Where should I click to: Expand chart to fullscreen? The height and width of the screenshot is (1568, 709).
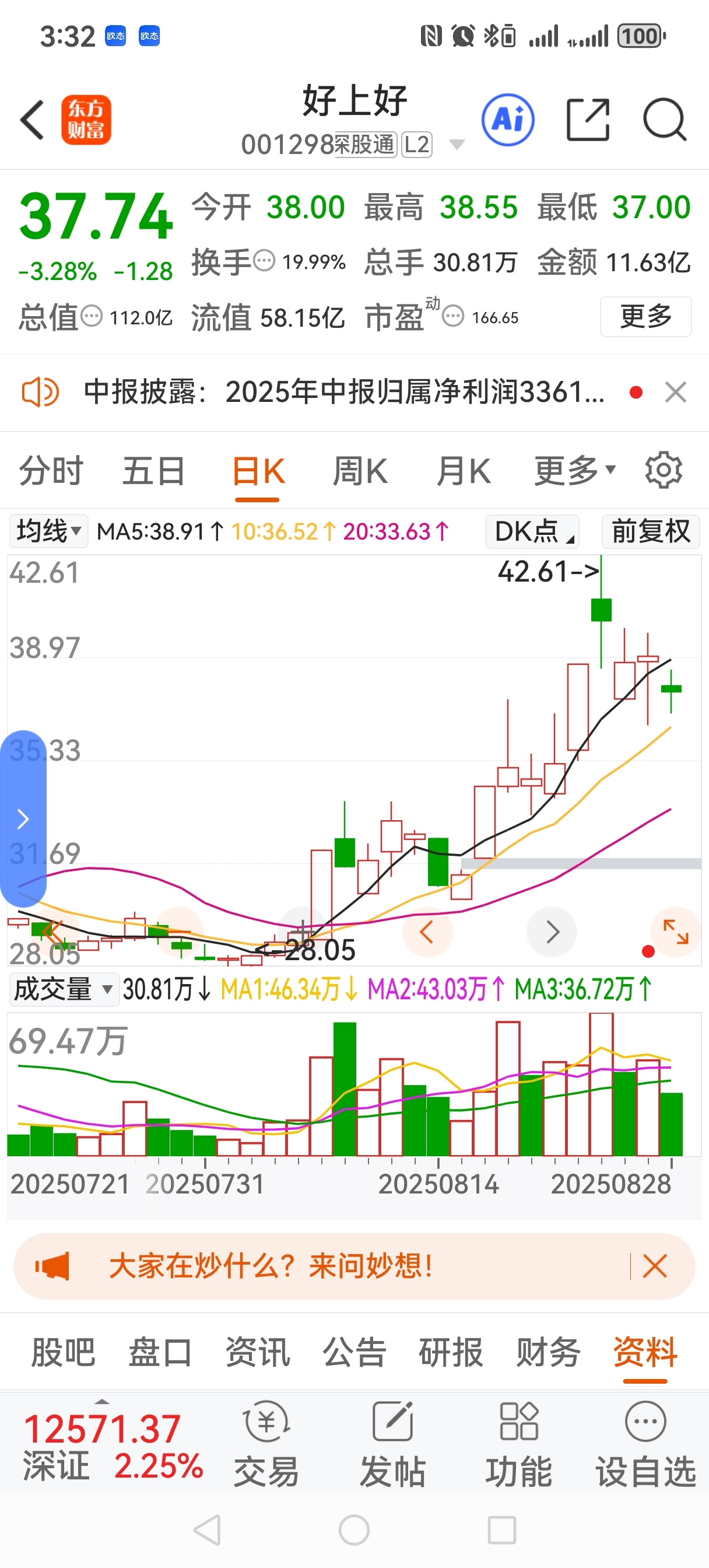pyautogui.click(x=676, y=932)
